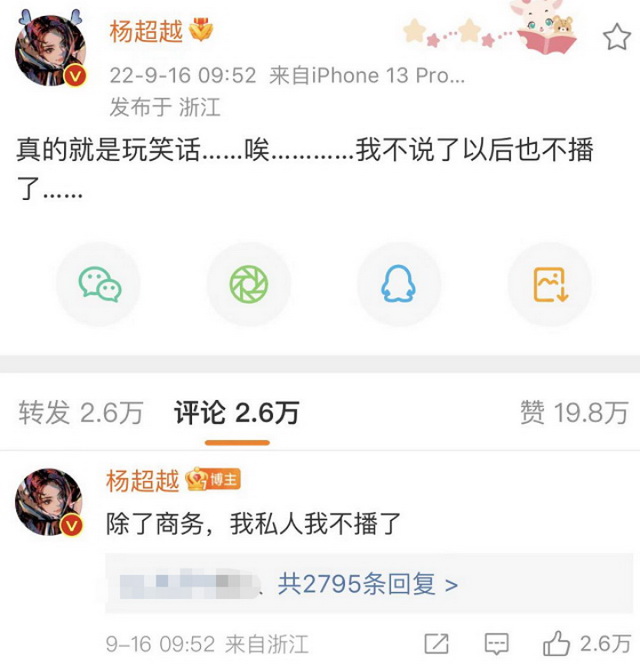The width and height of the screenshot is (640, 664).
Task: Open 共2795条回复 replies thread
Action: (x=367, y=584)
